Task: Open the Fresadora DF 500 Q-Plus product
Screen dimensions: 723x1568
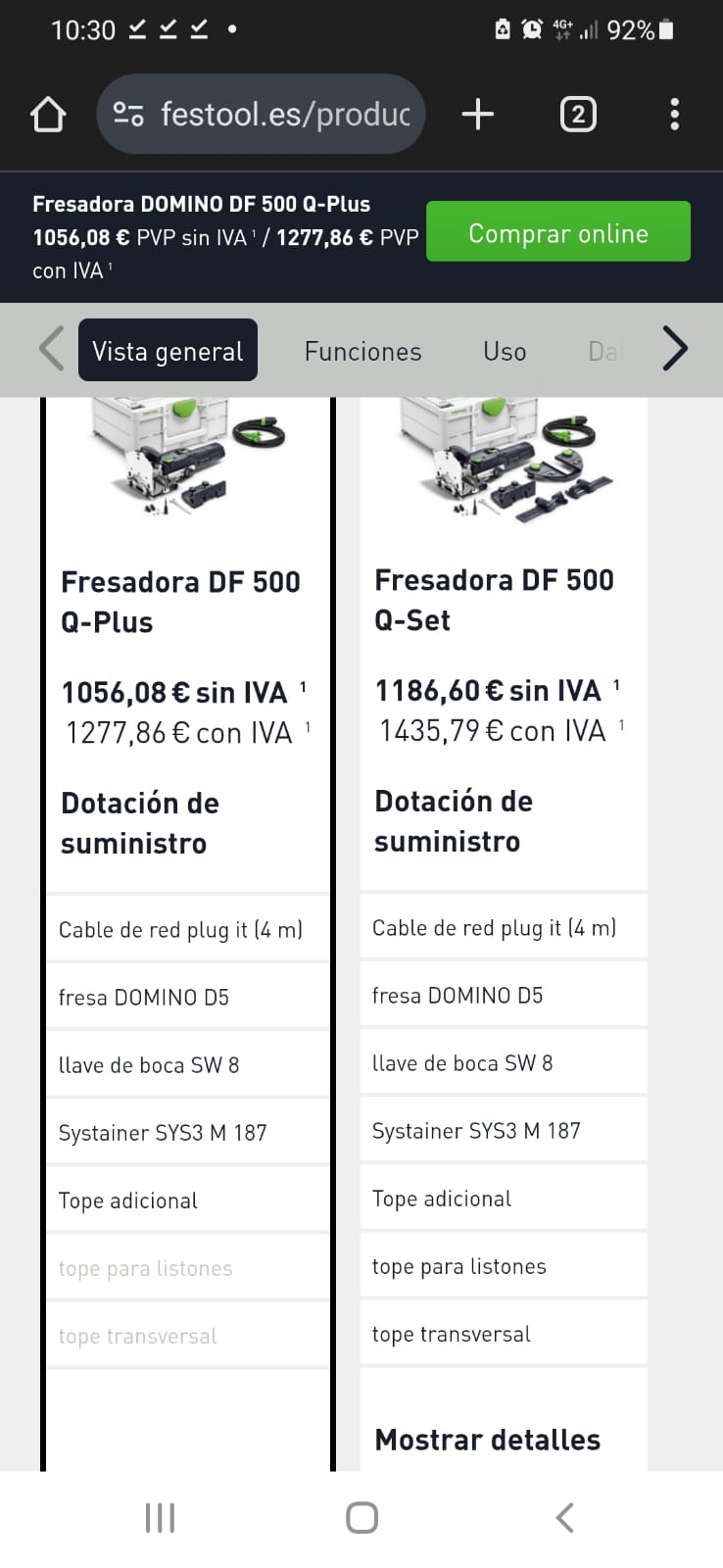Action: pyautogui.click(x=180, y=602)
